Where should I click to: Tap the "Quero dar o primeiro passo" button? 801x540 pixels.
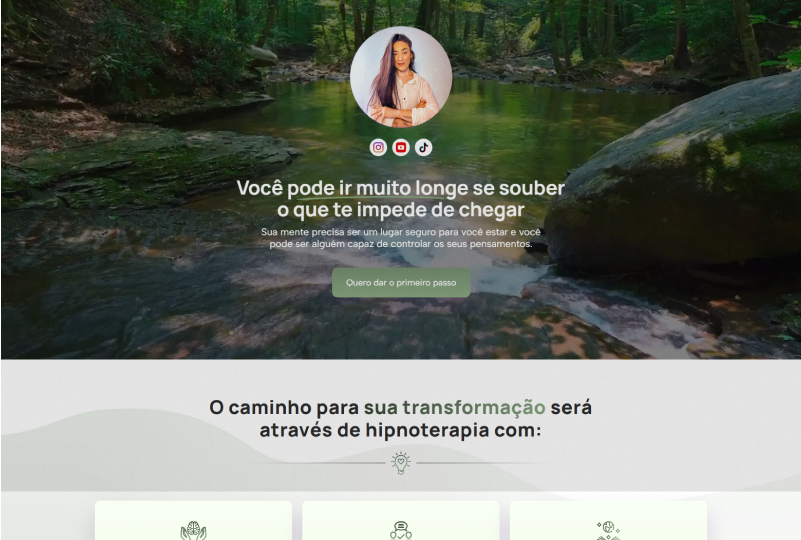pos(401,283)
